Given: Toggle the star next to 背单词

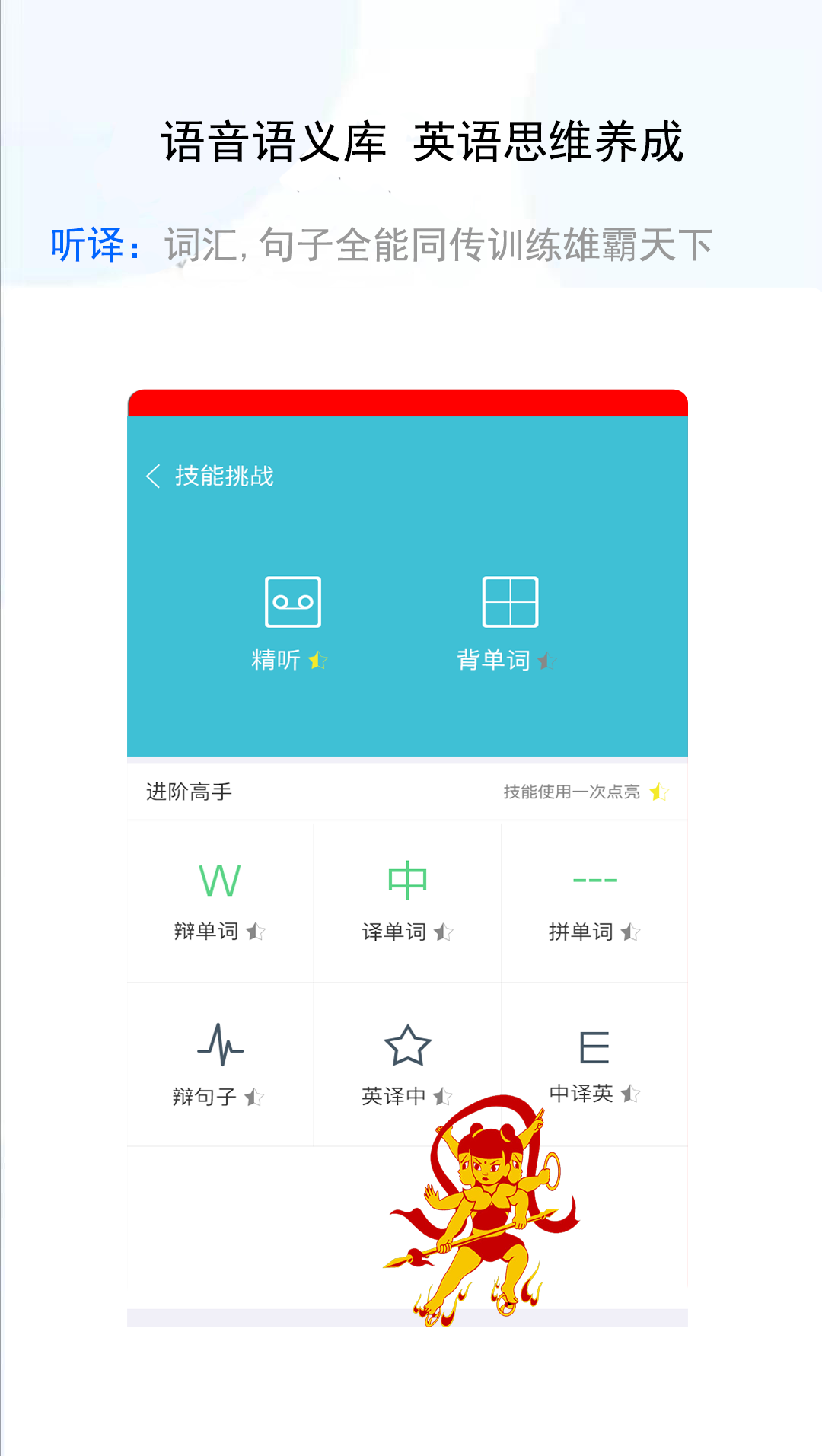Looking at the screenshot, I should click(547, 660).
